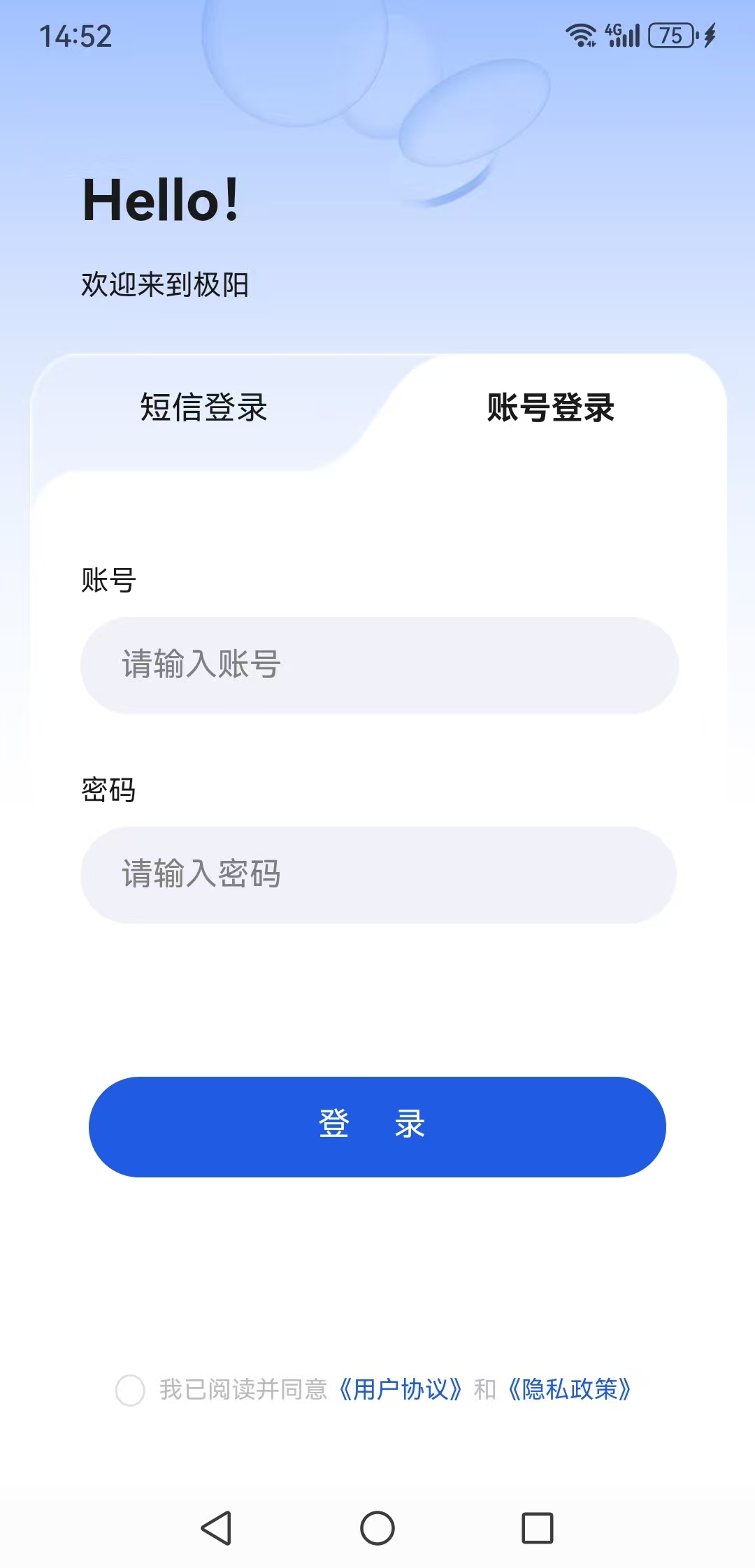Select the 账号登录 tab
755x1568 pixels.
[550, 407]
